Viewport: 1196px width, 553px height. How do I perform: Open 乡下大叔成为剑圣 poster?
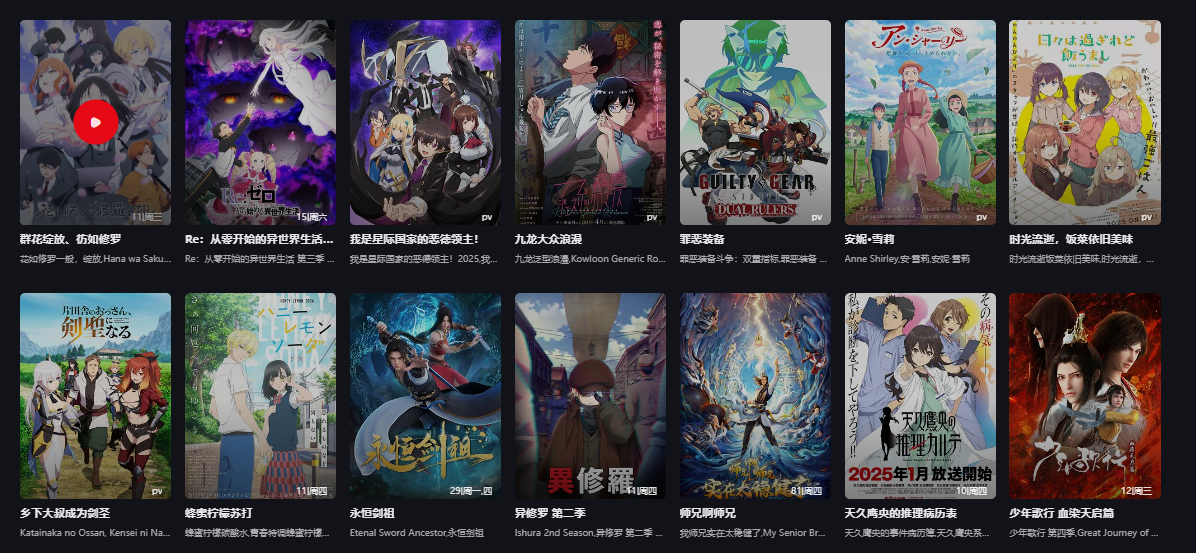95,395
